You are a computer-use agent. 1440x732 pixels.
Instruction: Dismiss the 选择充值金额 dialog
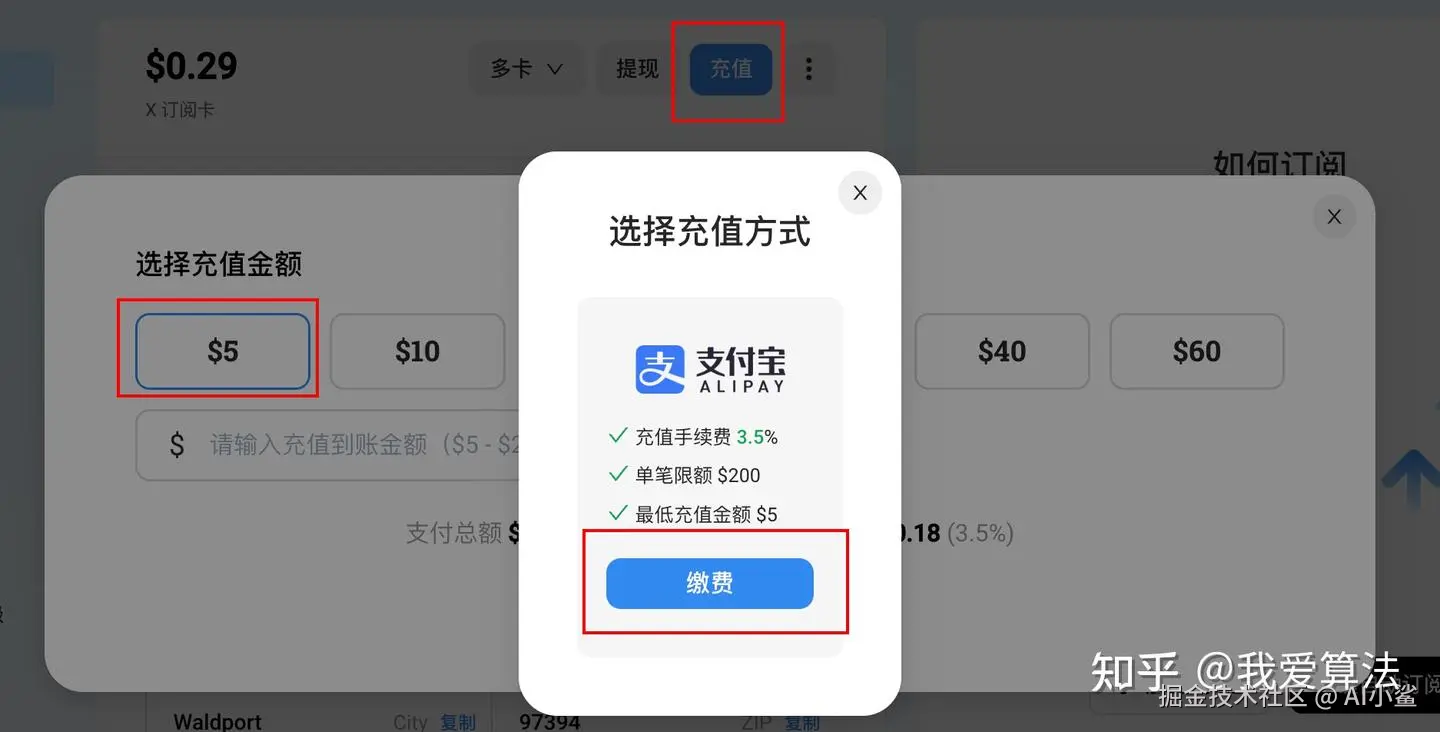(1333, 216)
